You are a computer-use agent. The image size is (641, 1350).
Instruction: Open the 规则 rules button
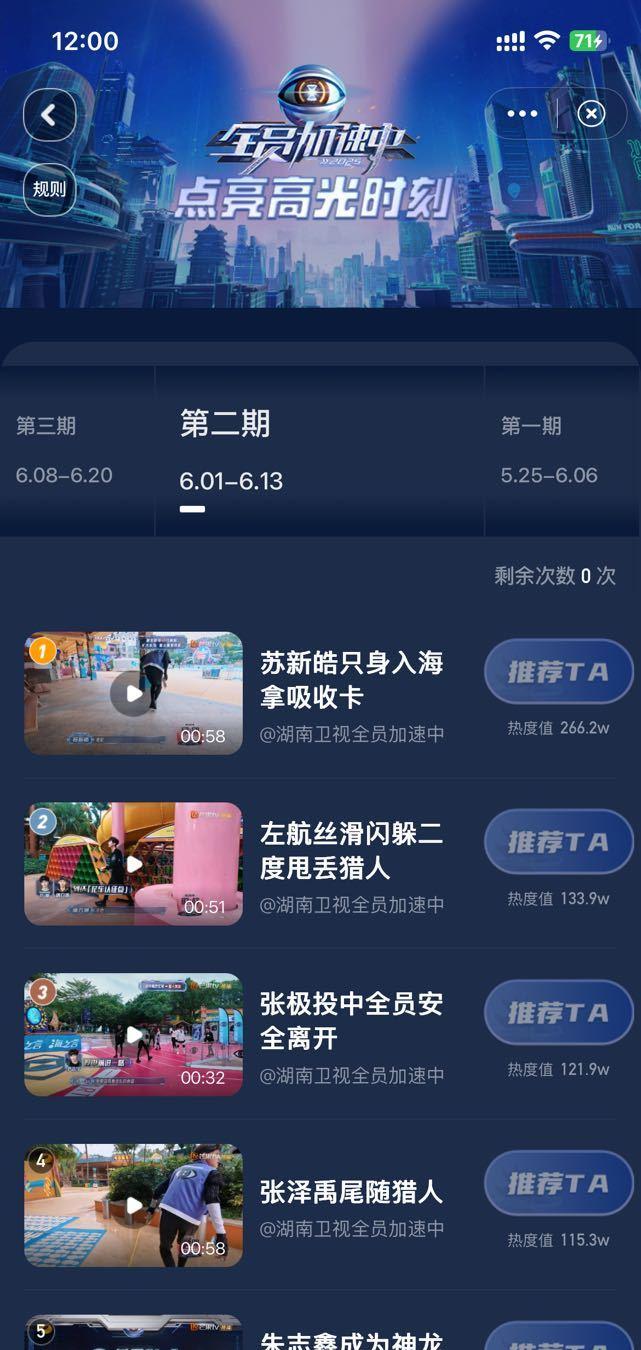pyautogui.click(x=49, y=189)
